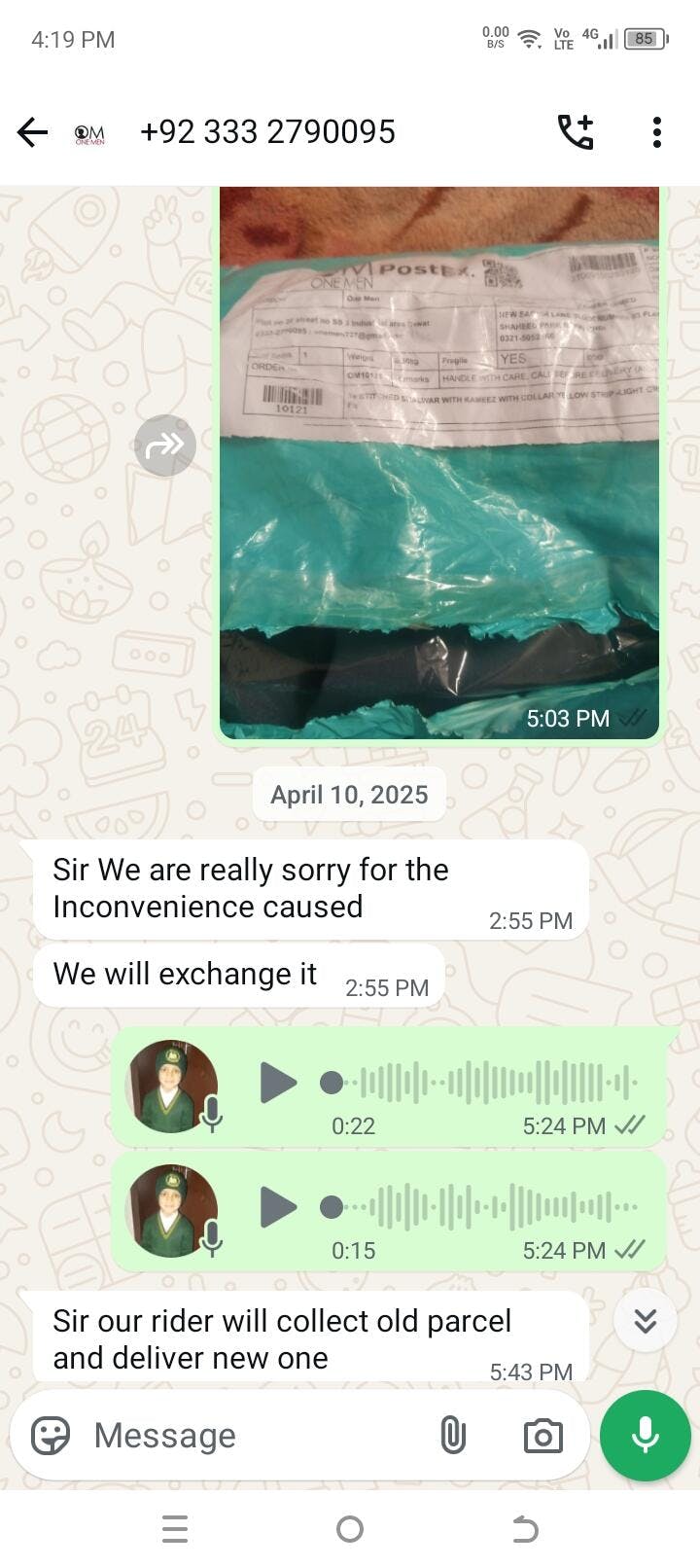This screenshot has width=700, height=1568.
Task: Open the three-dot overflow menu
Action: [657, 132]
